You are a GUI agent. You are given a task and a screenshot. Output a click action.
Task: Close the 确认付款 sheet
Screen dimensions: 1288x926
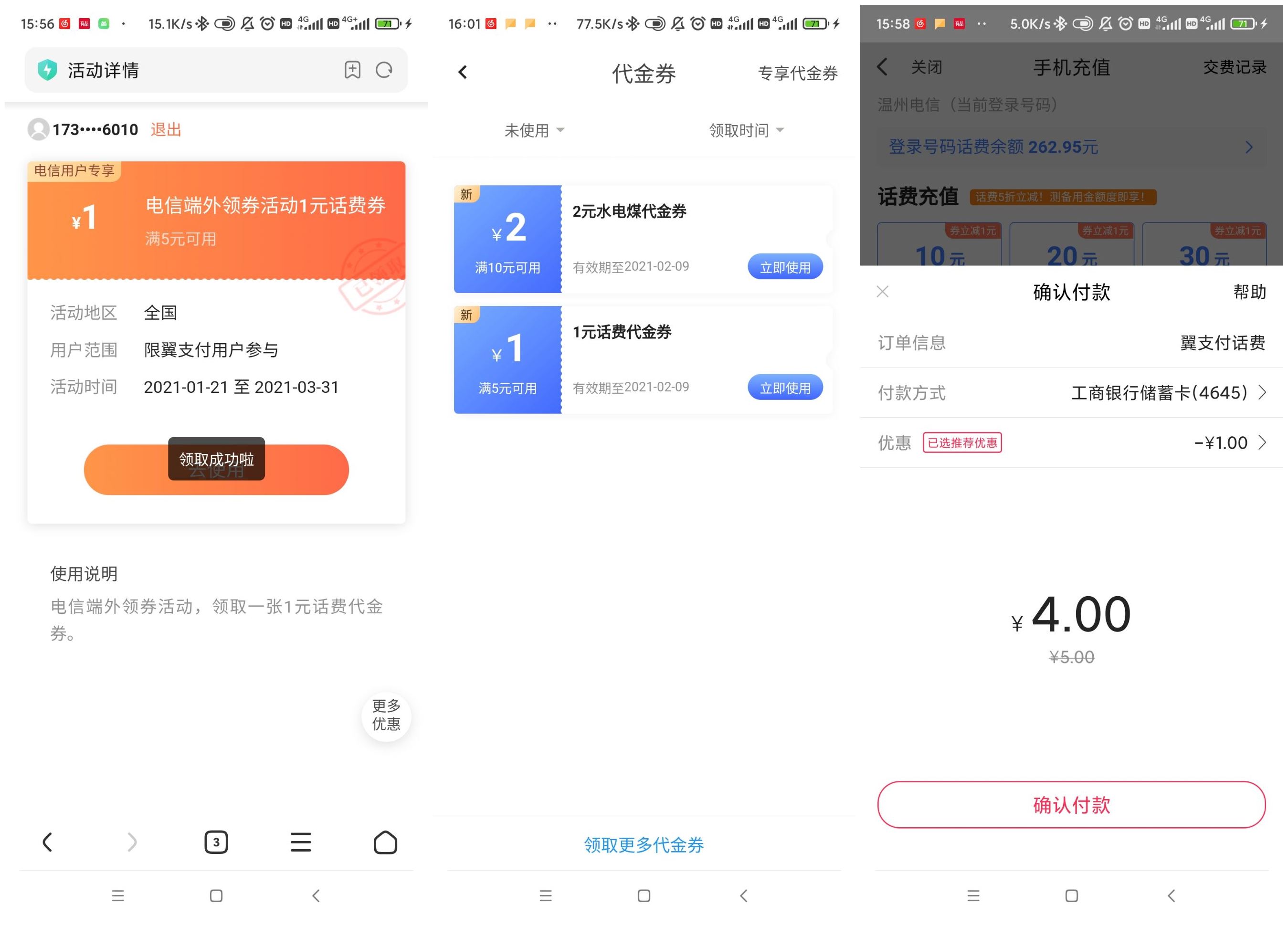pos(883,292)
